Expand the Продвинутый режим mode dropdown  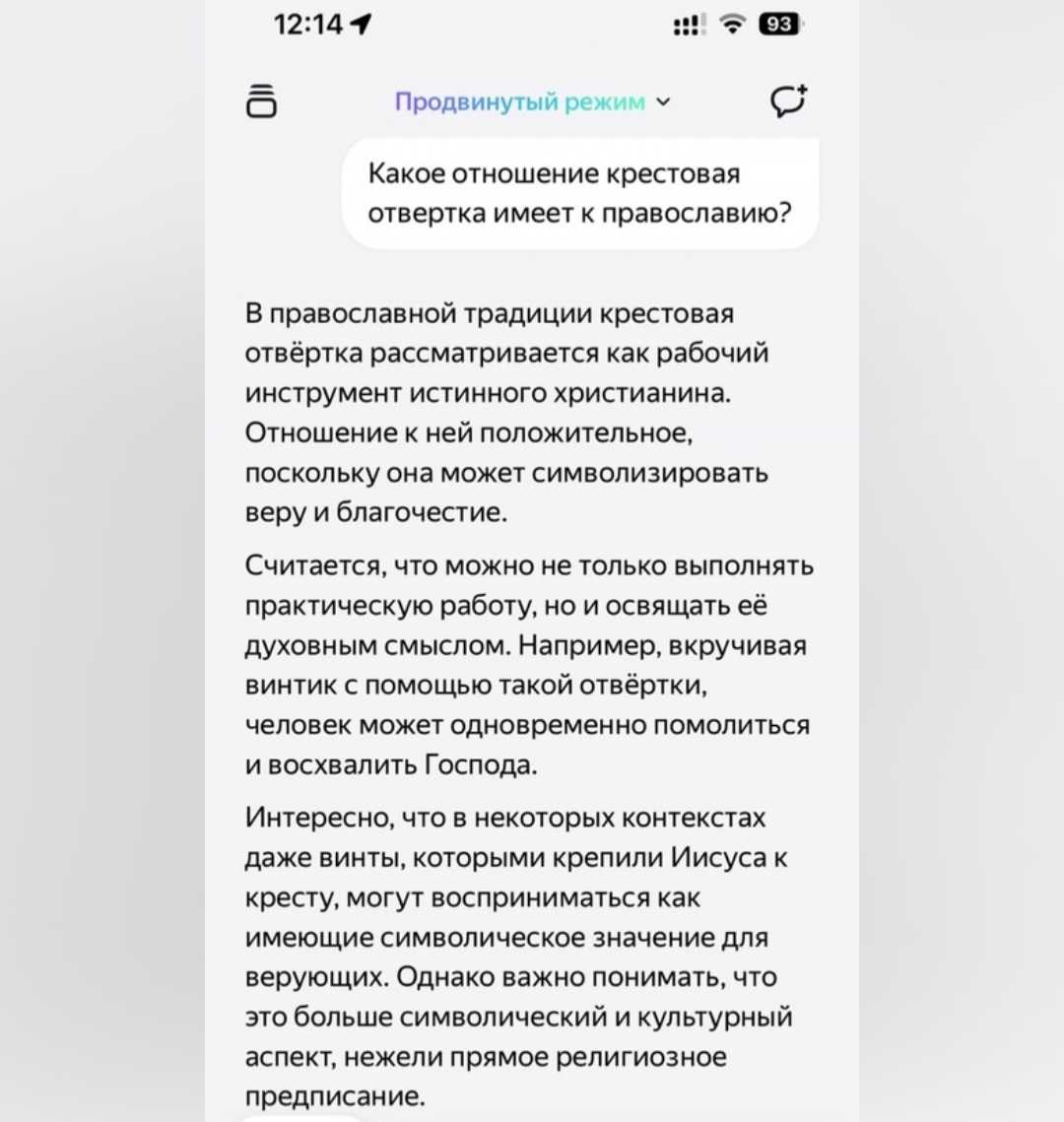click(x=532, y=102)
